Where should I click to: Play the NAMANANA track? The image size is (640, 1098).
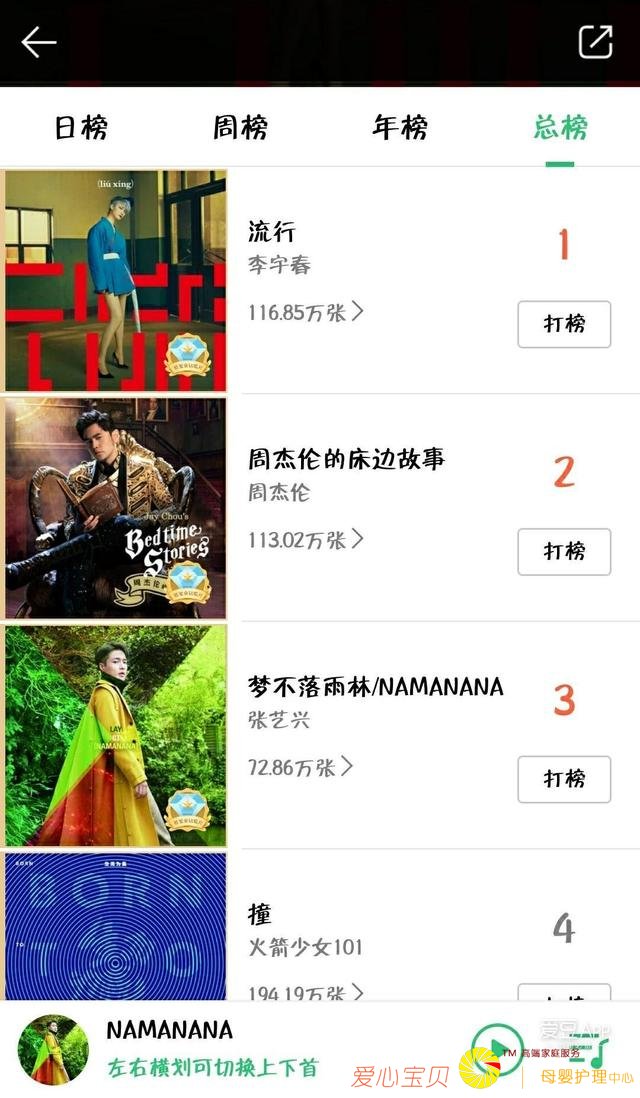pyautogui.click(x=497, y=1050)
